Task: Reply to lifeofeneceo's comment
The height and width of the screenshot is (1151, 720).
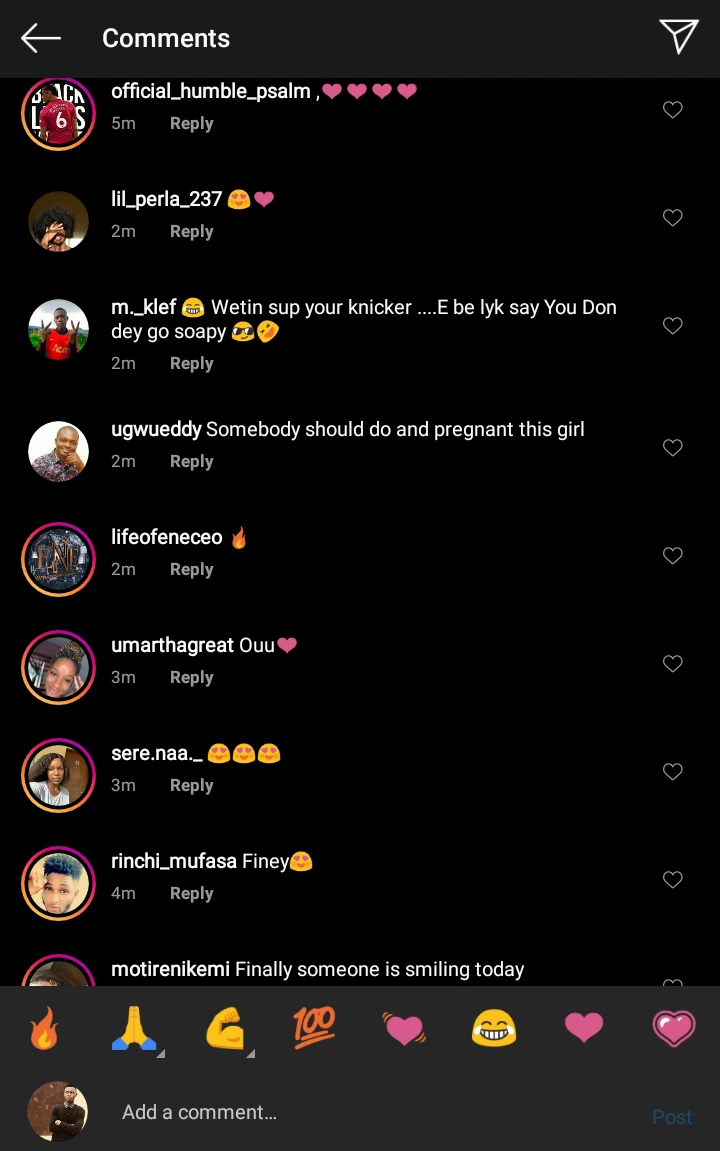Action: point(191,569)
